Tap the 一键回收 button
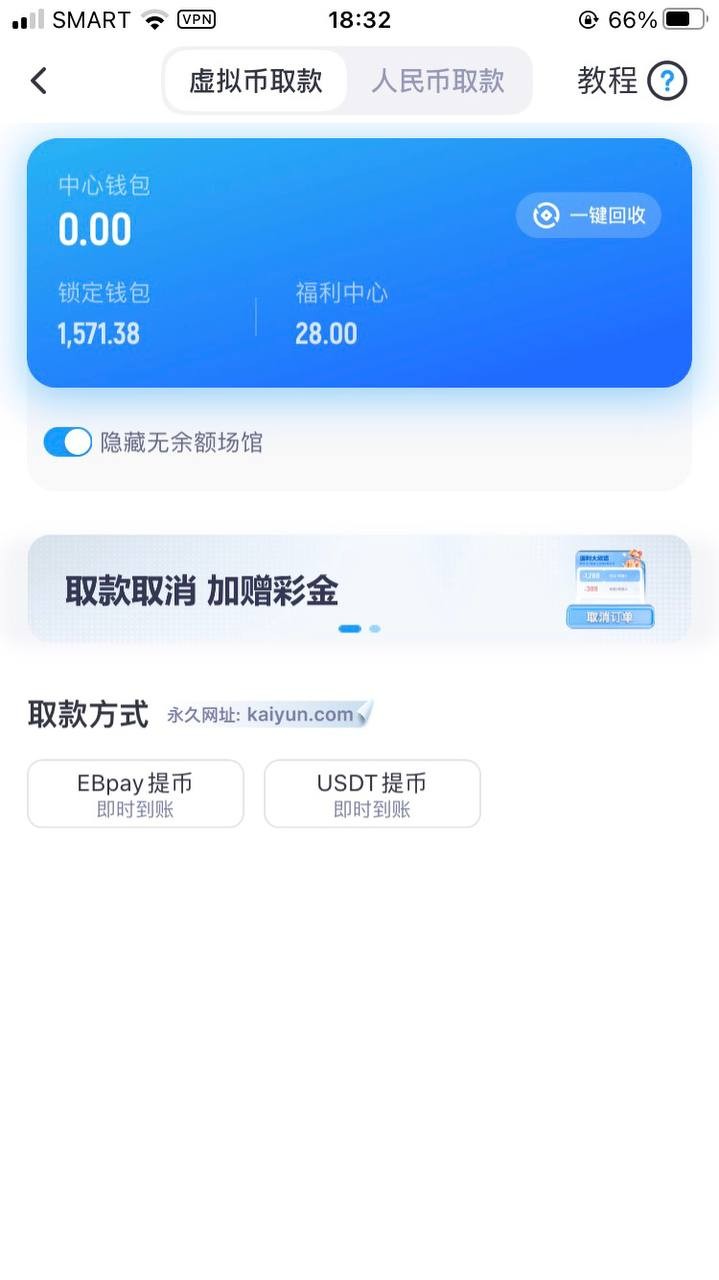The width and height of the screenshot is (719, 1280). [589, 215]
